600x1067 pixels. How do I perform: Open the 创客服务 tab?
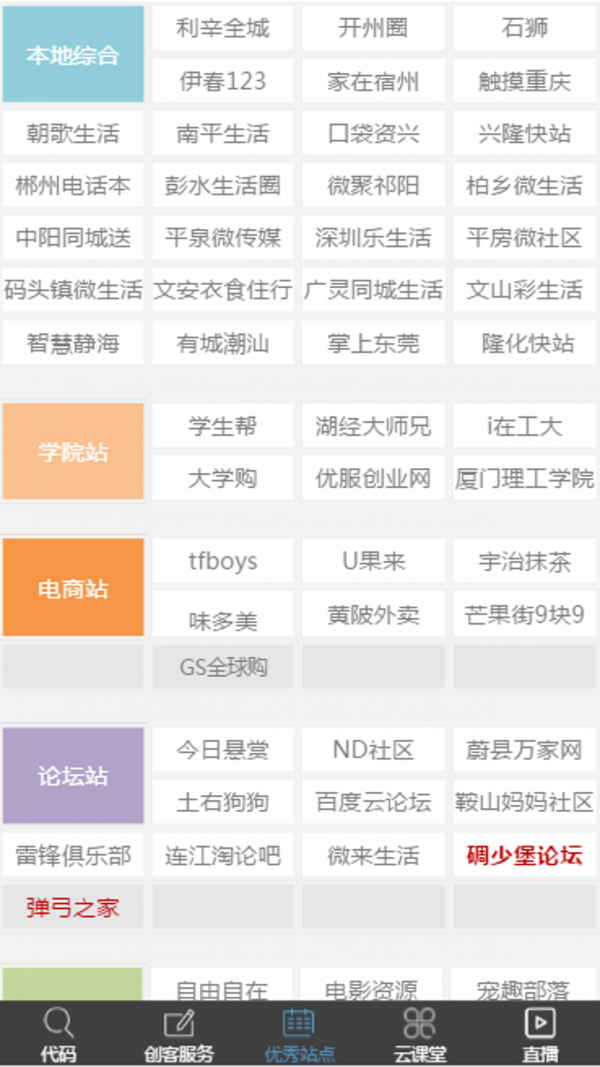[x=179, y=1034]
